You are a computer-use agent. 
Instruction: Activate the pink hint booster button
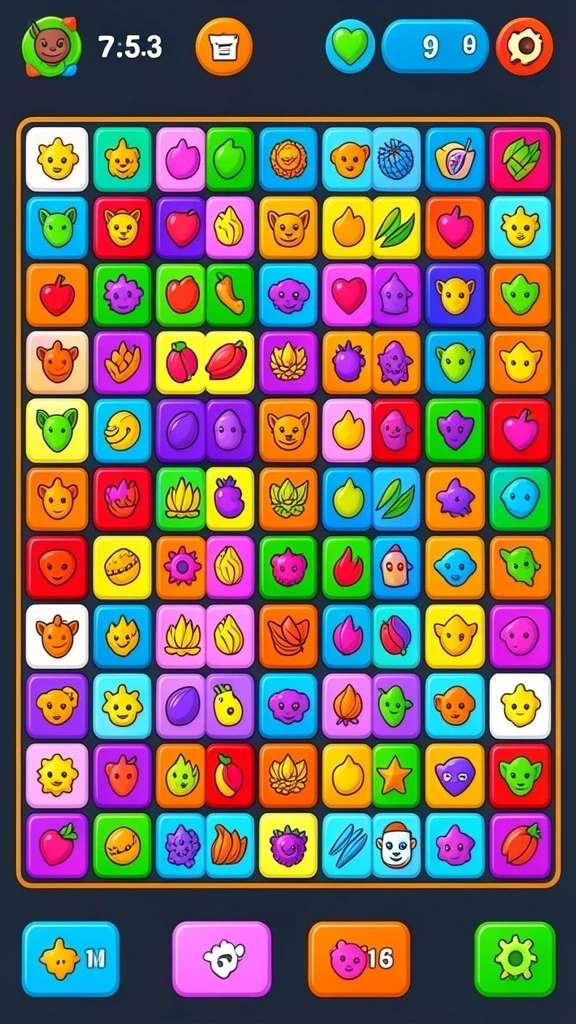tap(221, 958)
